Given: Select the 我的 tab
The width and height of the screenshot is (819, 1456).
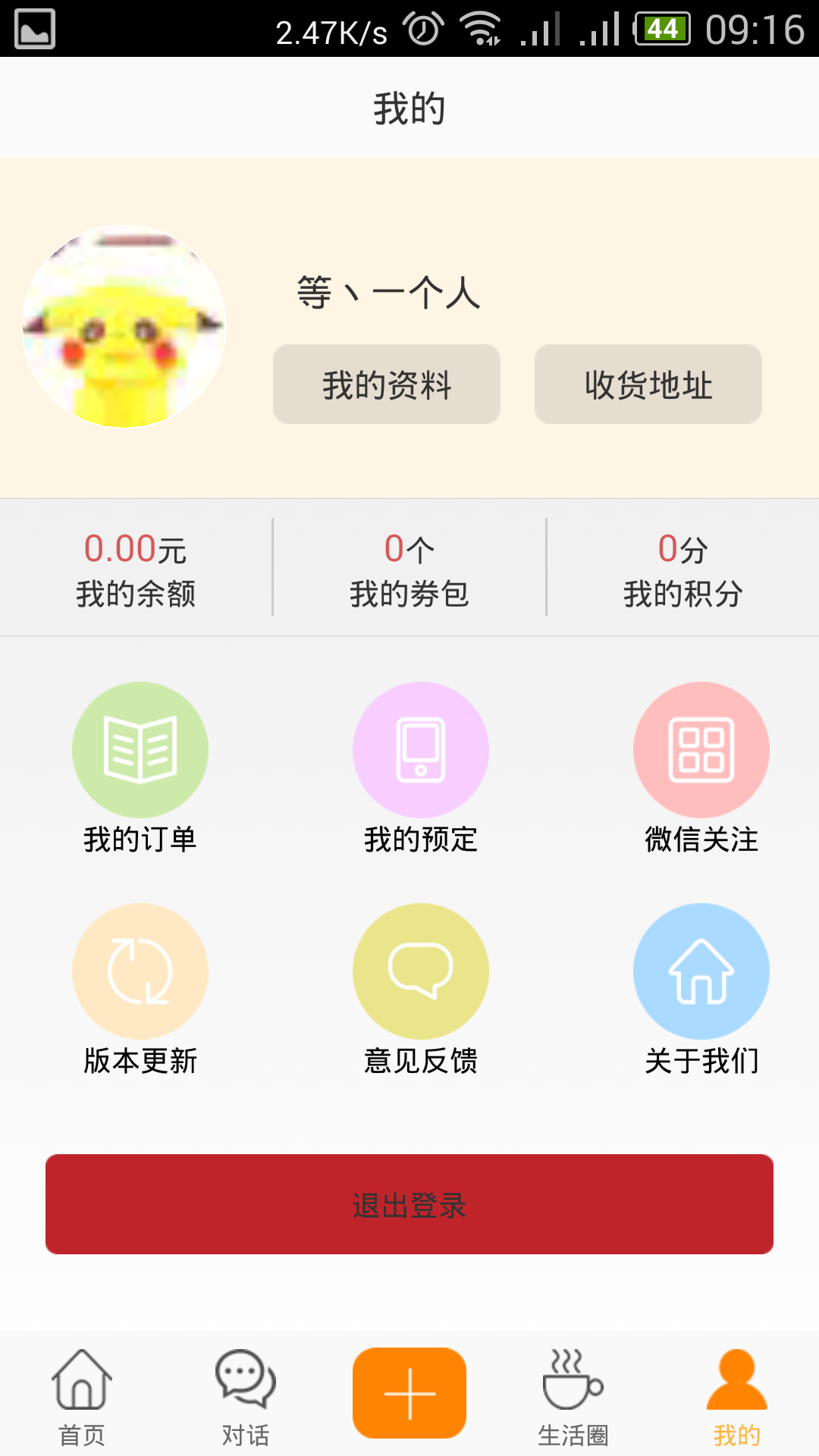Looking at the screenshot, I should point(737,1397).
